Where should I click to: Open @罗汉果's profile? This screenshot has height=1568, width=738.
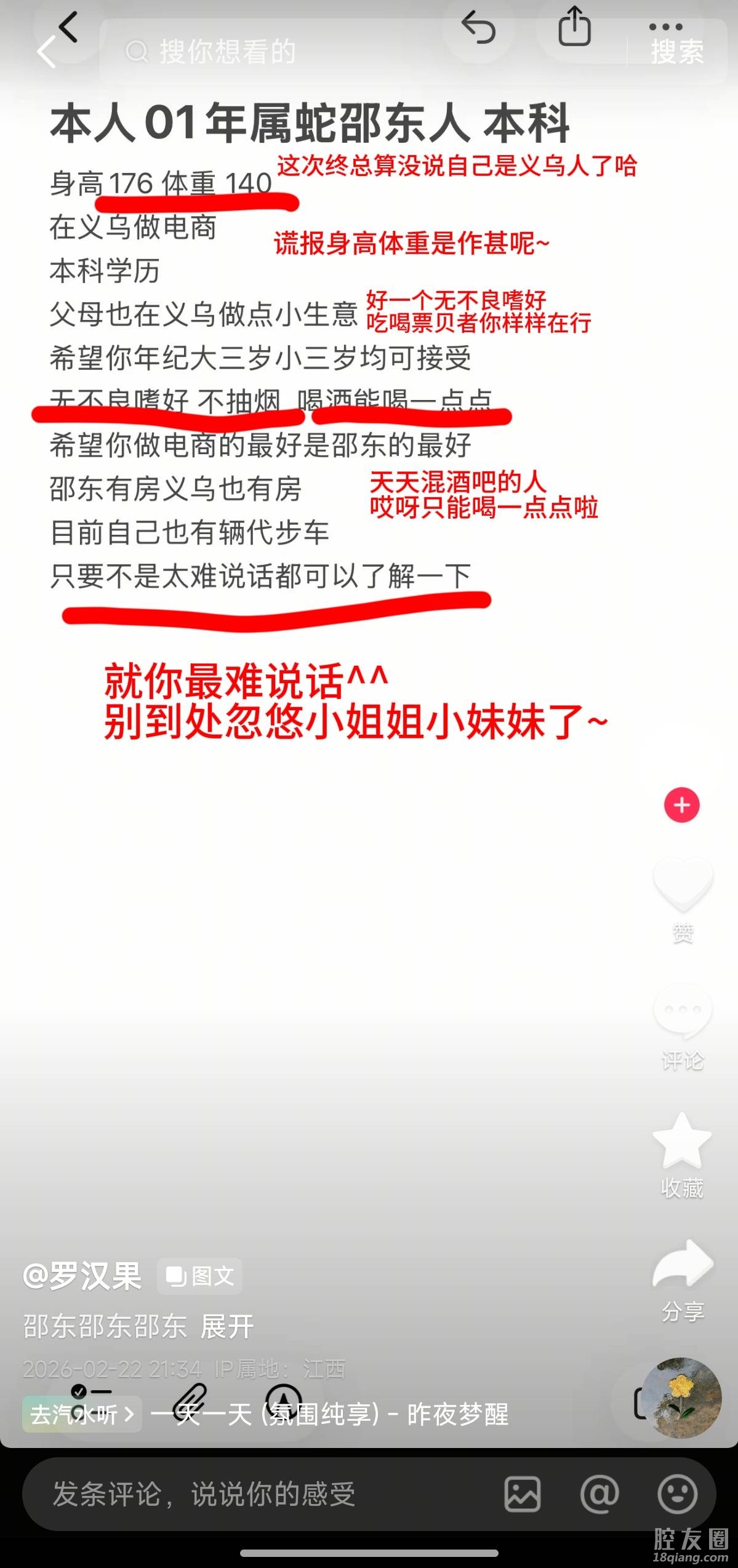(x=82, y=1275)
